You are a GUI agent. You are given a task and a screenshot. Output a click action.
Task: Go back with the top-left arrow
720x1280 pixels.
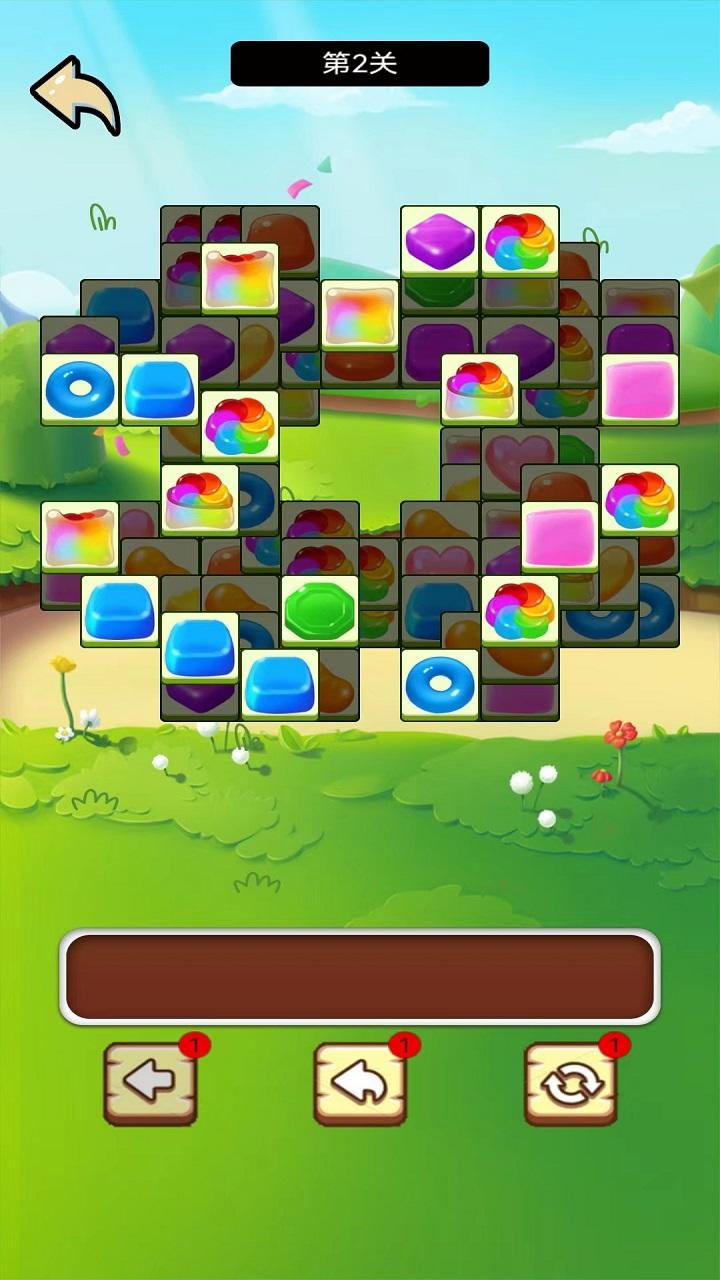point(75,95)
